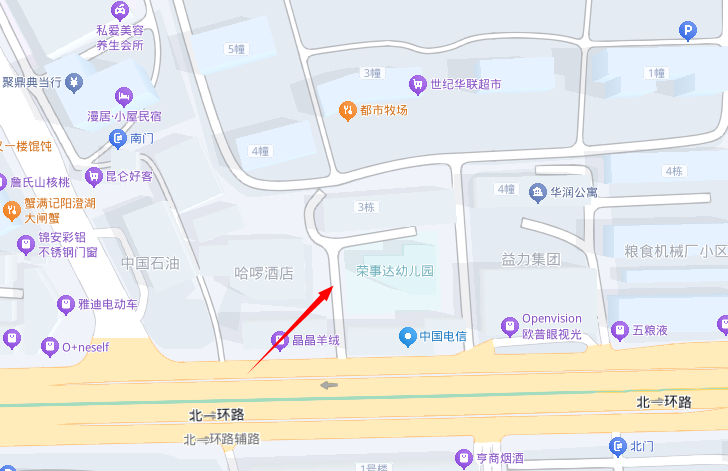The width and height of the screenshot is (728, 471).
Task: Open the 聚鼎典当行 marker
Action: [76, 82]
